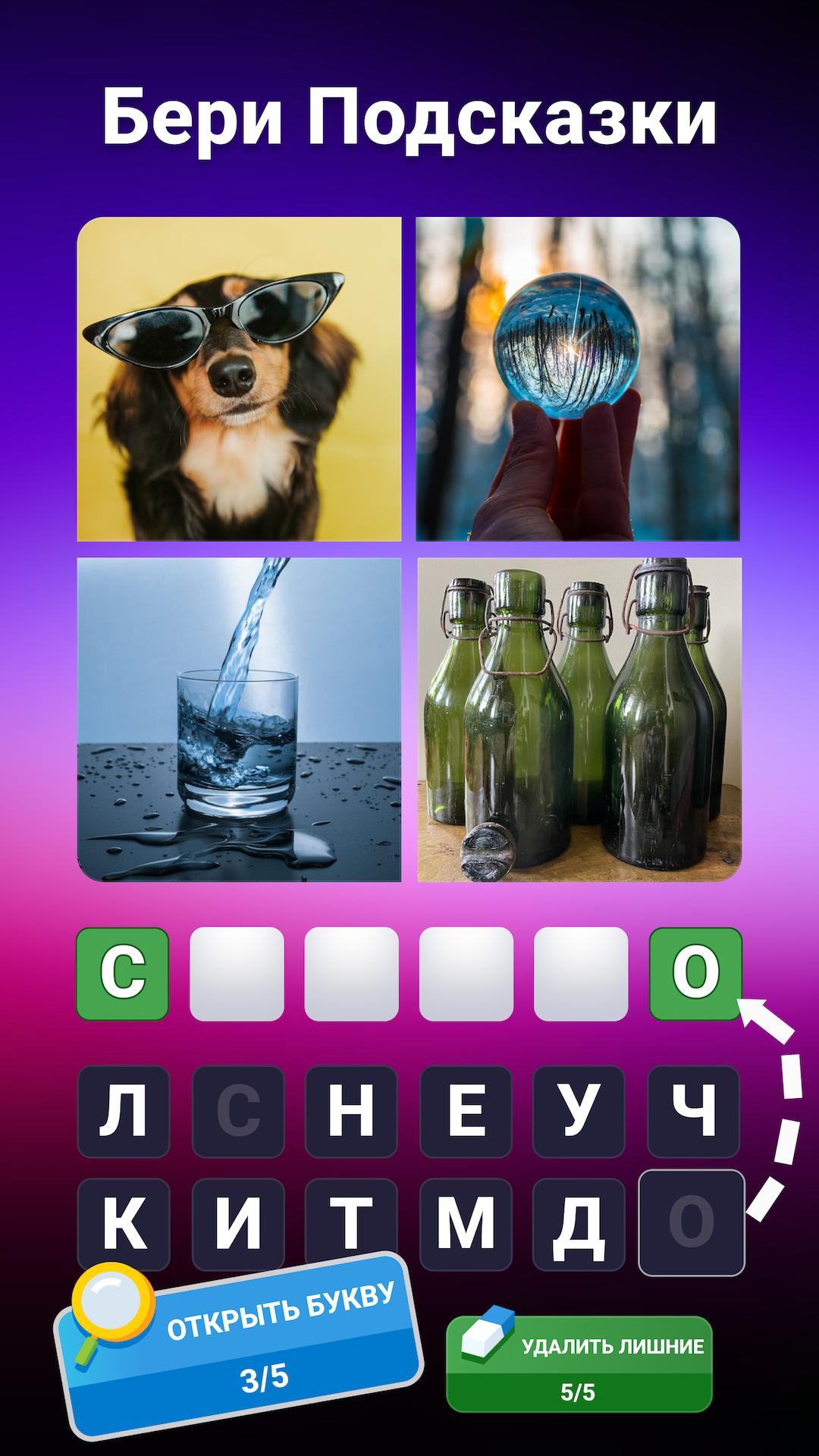Image resolution: width=819 pixels, height=1456 pixels.
Task: Choose the letter И tile
Action: point(237,1225)
